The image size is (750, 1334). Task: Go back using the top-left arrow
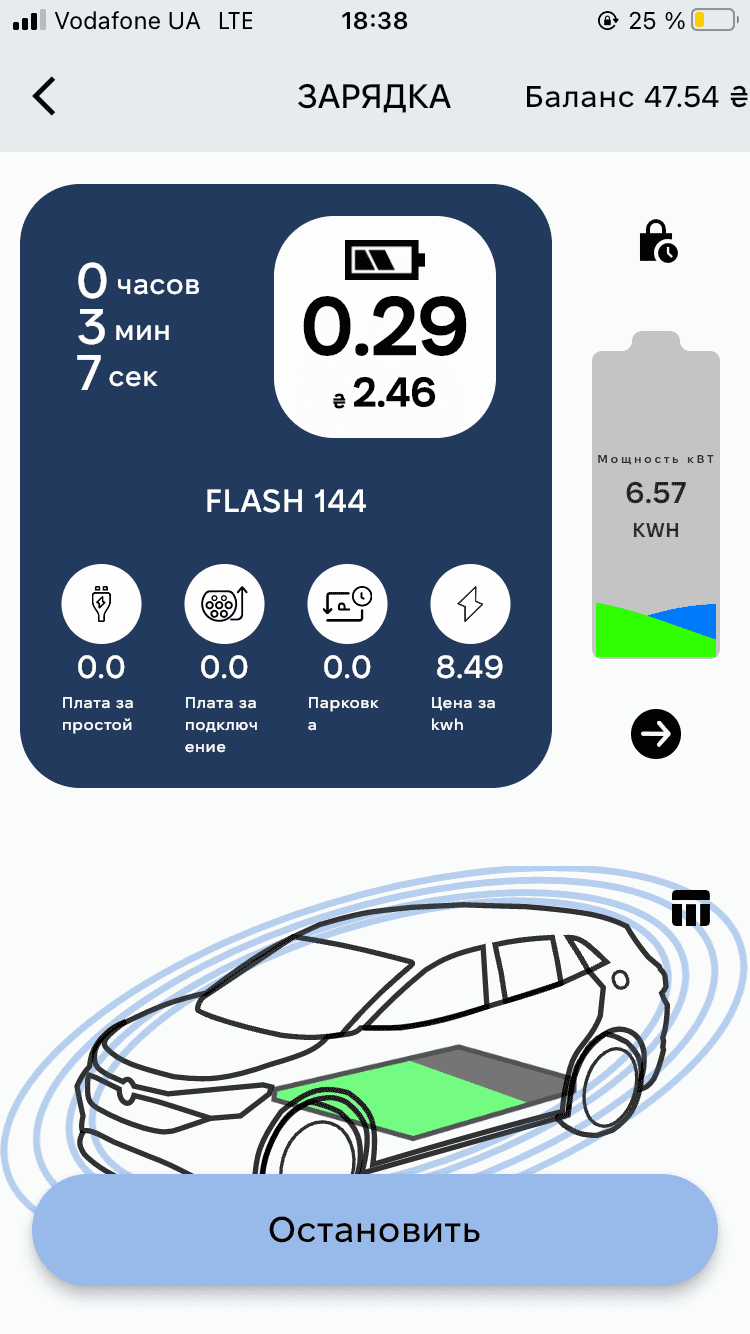coord(44,97)
